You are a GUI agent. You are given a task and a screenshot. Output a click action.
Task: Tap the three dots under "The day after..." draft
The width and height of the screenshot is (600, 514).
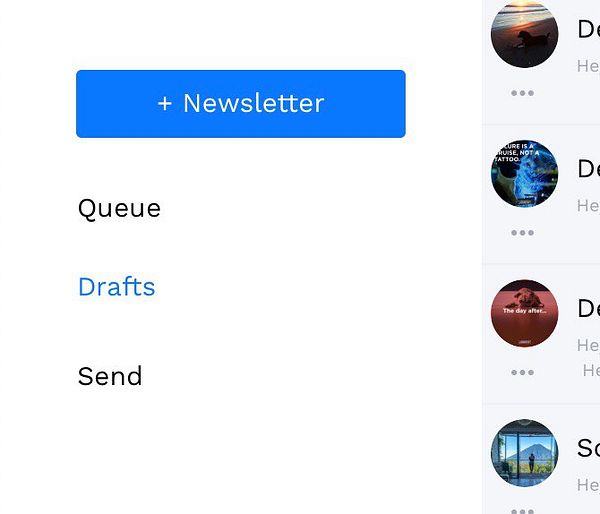point(522,372)
